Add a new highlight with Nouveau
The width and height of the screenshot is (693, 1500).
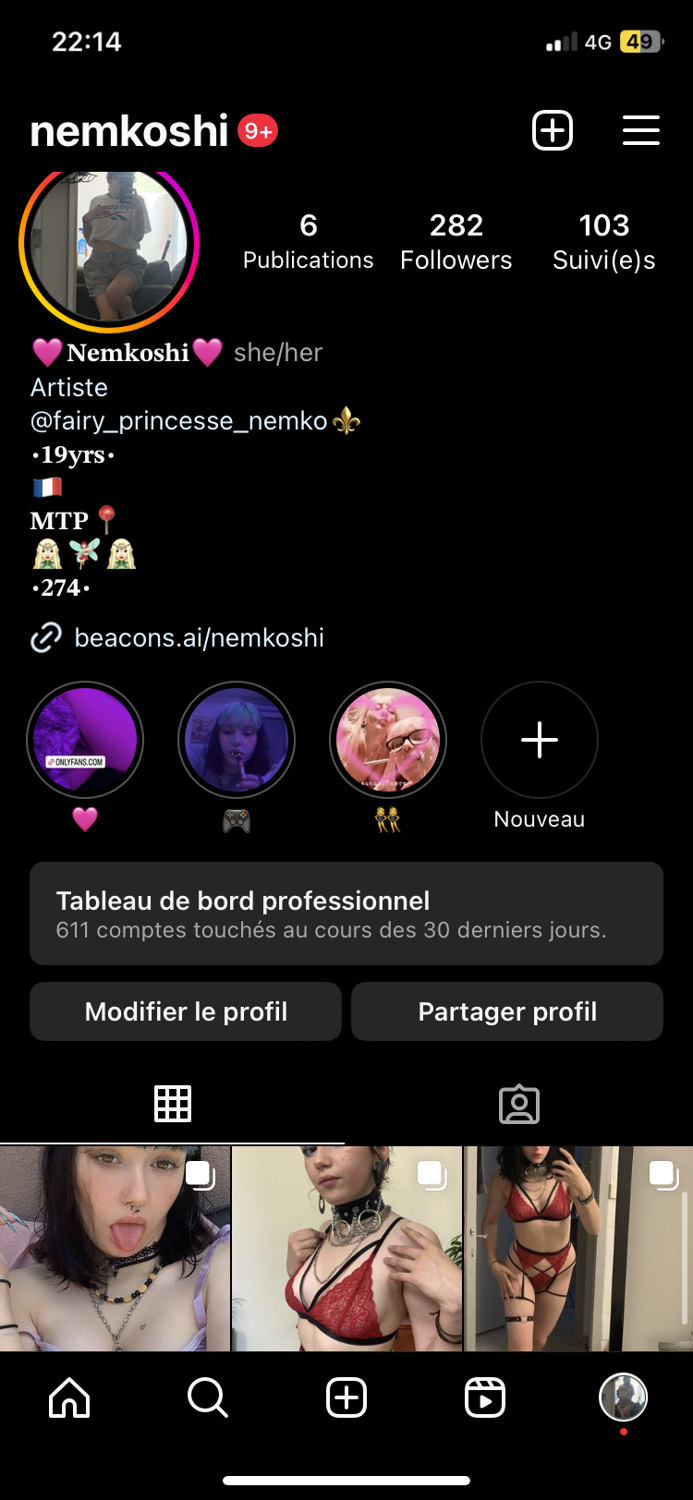(x=539, y=740)
